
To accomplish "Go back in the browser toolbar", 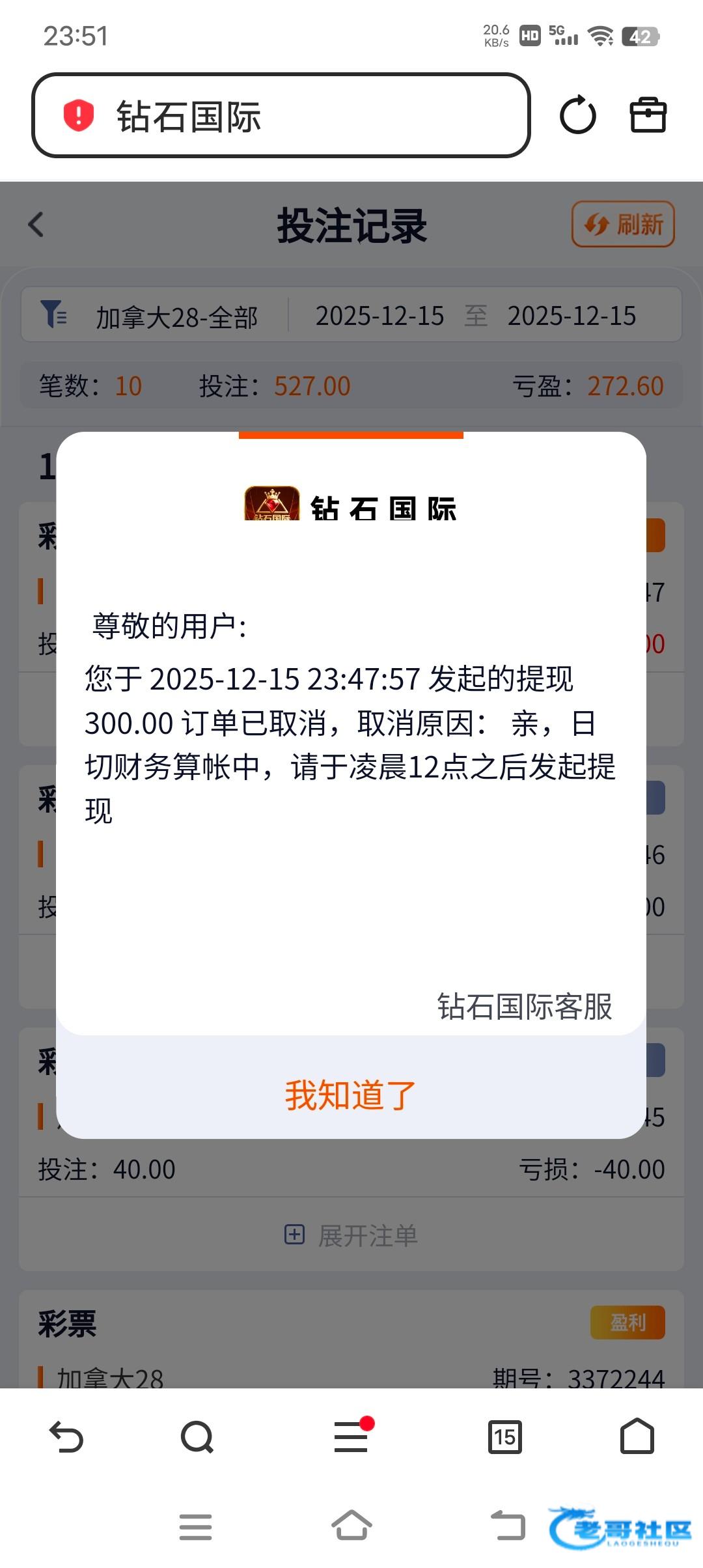I will click(66, 1436).
